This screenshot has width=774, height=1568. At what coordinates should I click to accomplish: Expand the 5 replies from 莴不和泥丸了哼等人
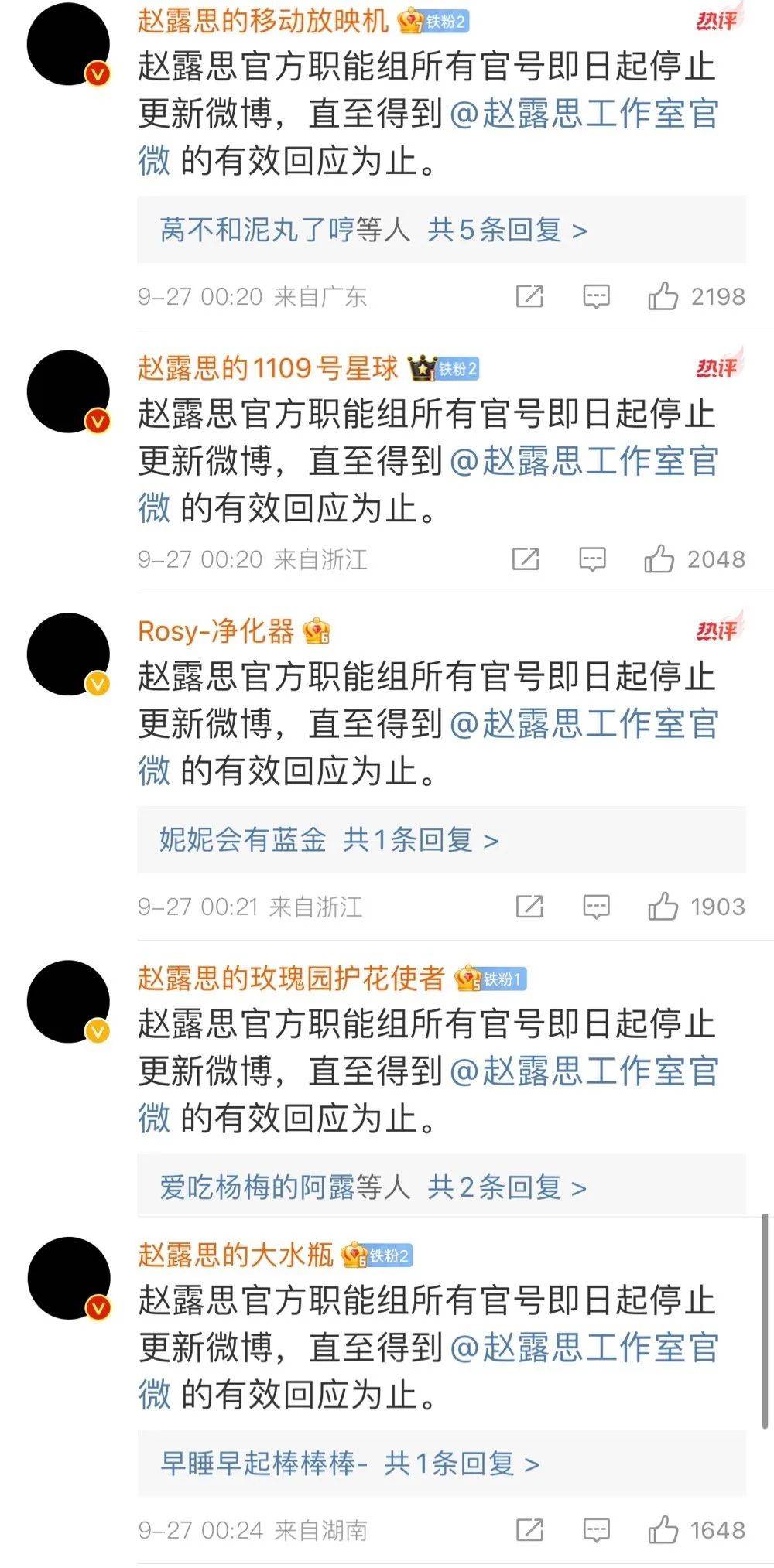point(373,230)
